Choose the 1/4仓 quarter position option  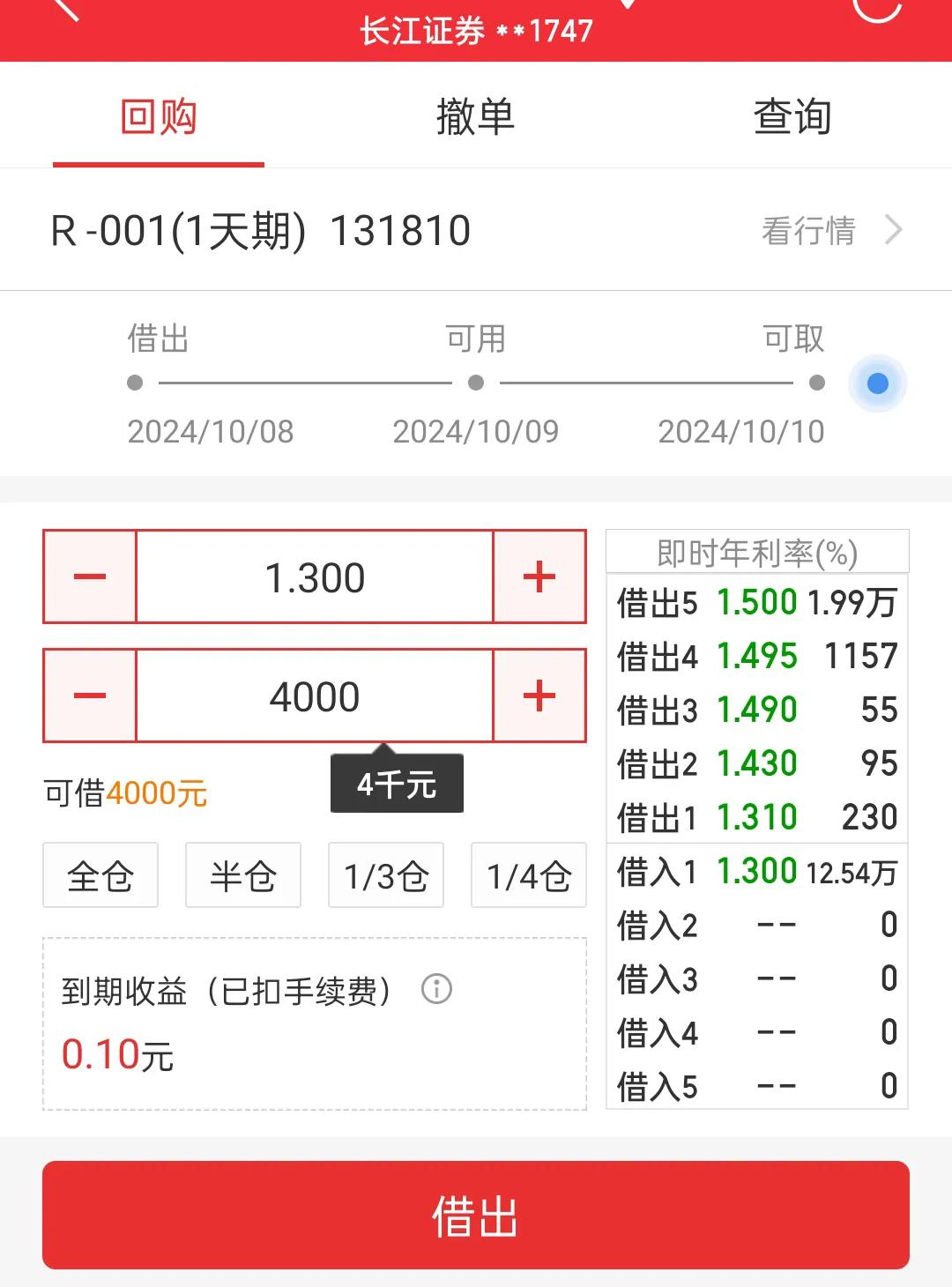527,874
